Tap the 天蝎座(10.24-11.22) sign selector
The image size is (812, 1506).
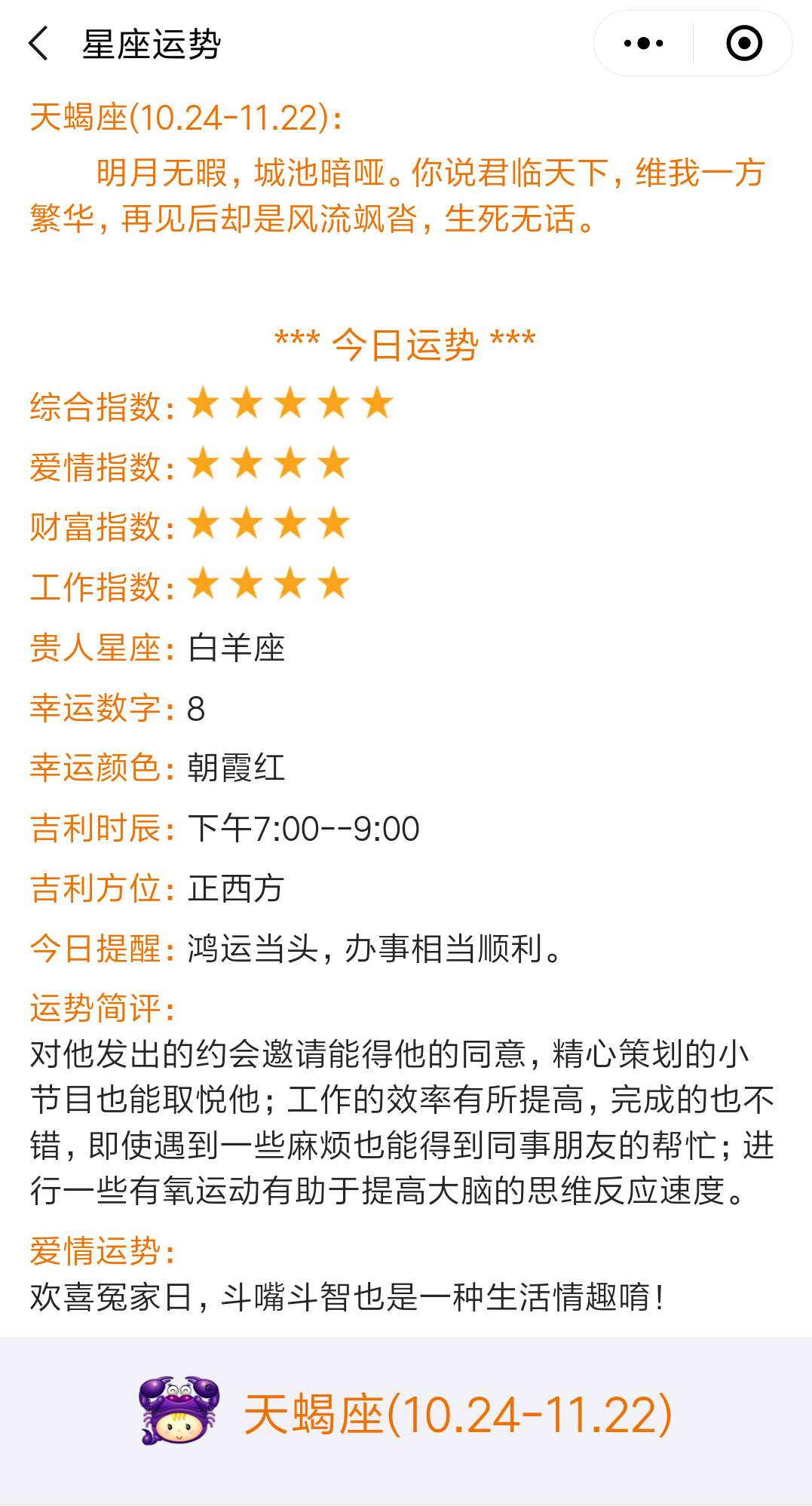tap(406, 1413)
